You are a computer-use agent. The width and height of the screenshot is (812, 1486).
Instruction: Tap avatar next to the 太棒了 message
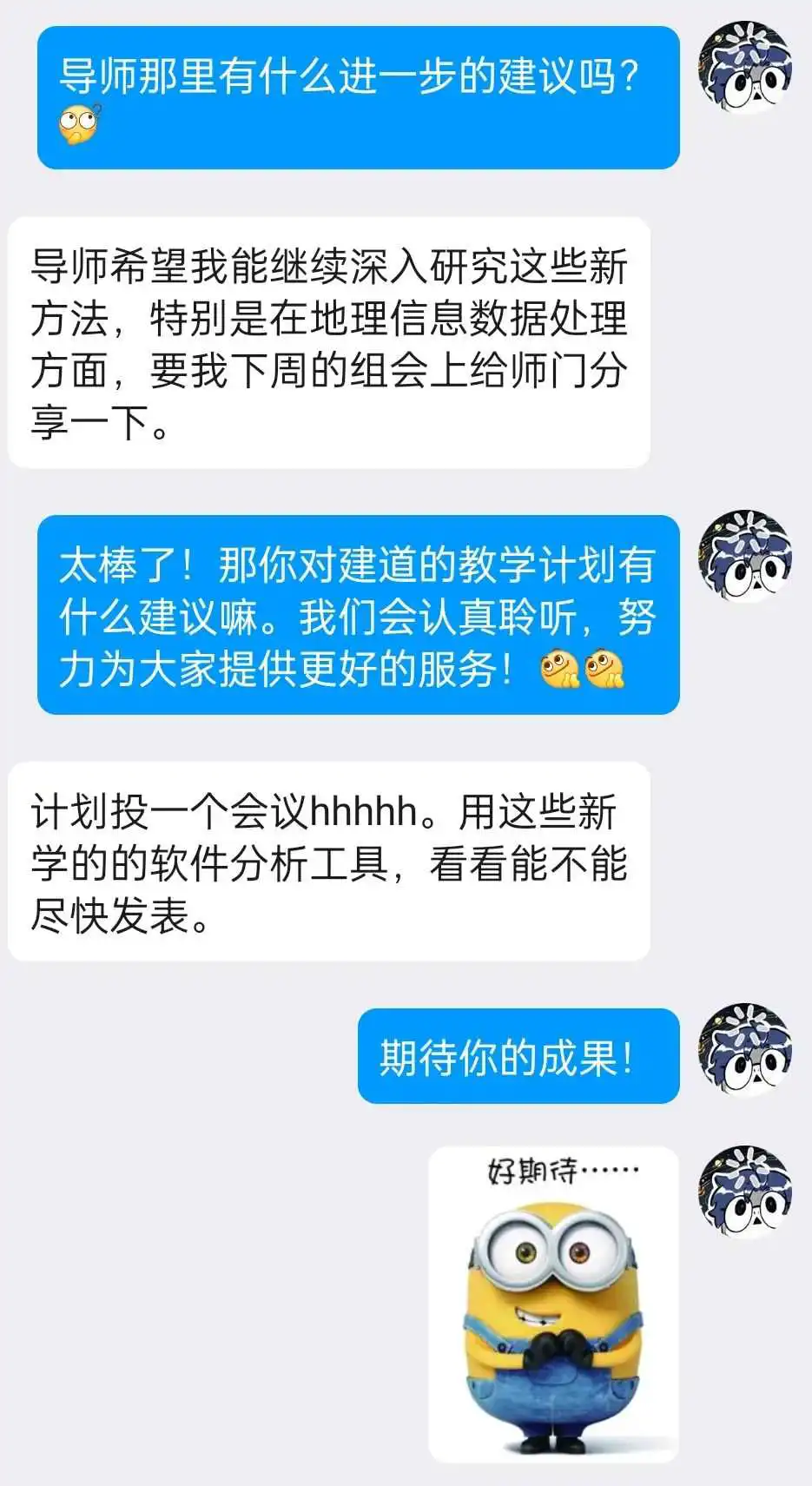(x=745, y=557)
